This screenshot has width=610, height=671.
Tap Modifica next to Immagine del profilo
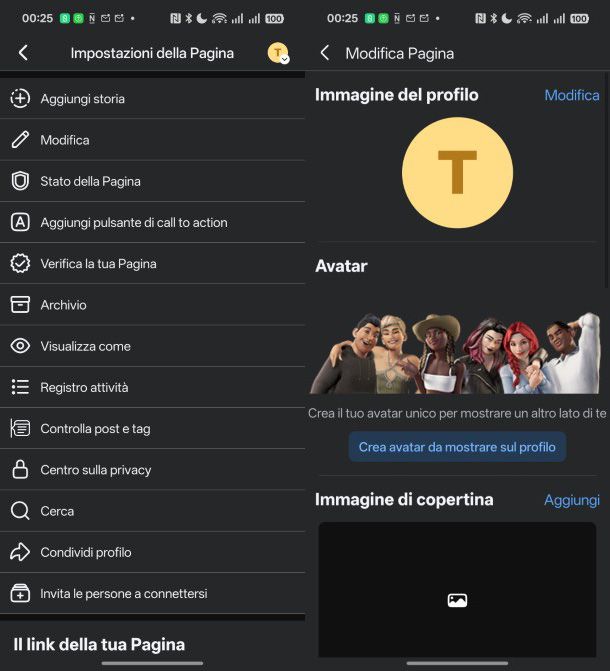[x=571, y=95]
